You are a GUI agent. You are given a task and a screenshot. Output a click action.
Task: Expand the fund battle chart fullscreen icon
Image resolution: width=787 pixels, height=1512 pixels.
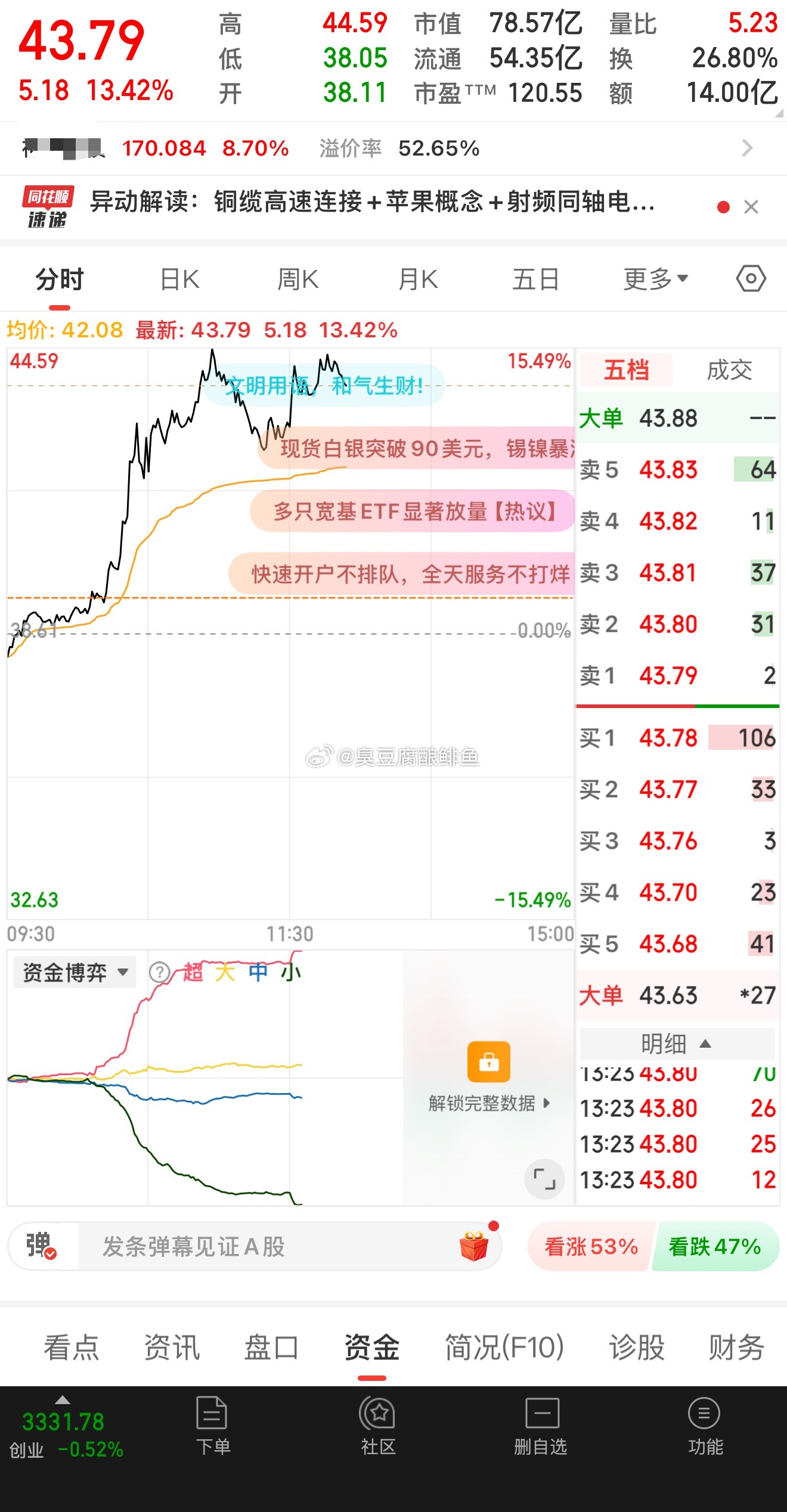[x=544, y=1180]
